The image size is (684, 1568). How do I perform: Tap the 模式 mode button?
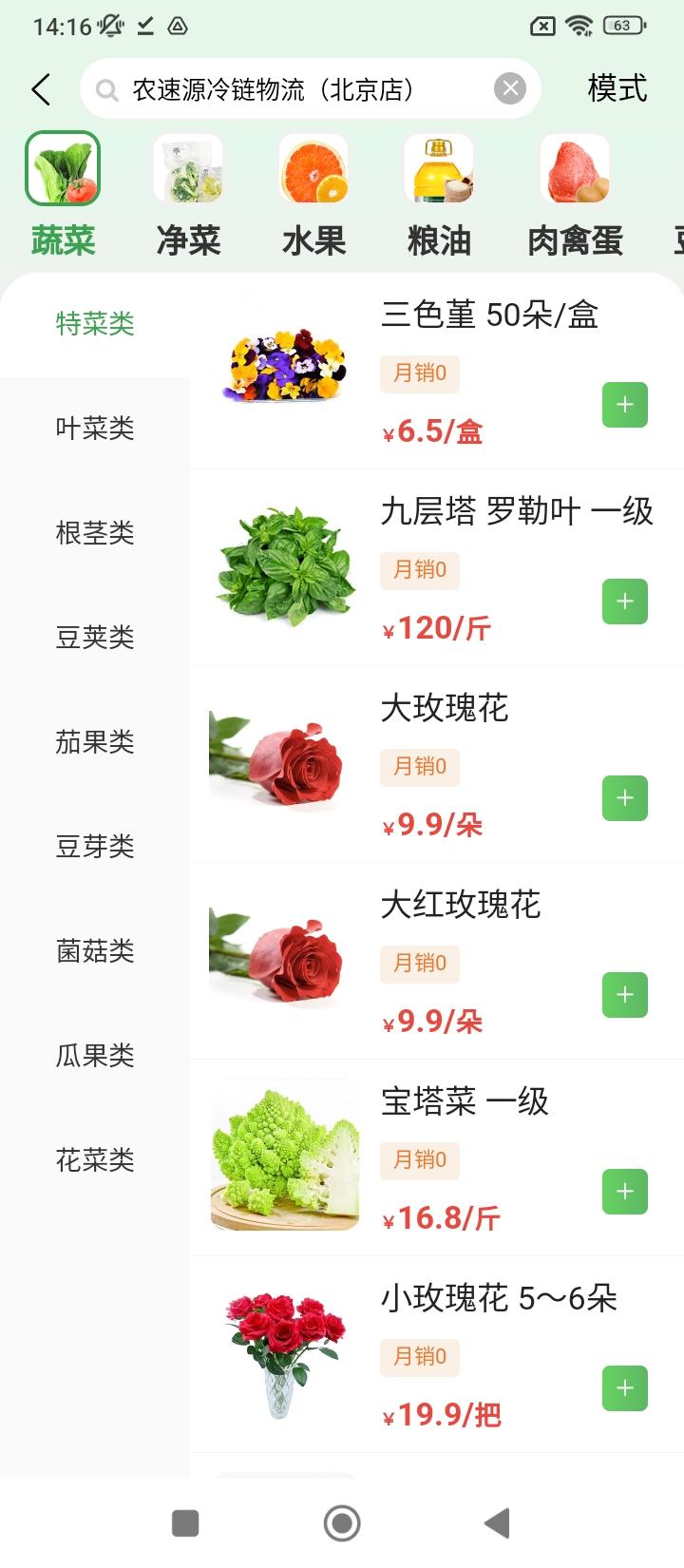coord(617,88)
